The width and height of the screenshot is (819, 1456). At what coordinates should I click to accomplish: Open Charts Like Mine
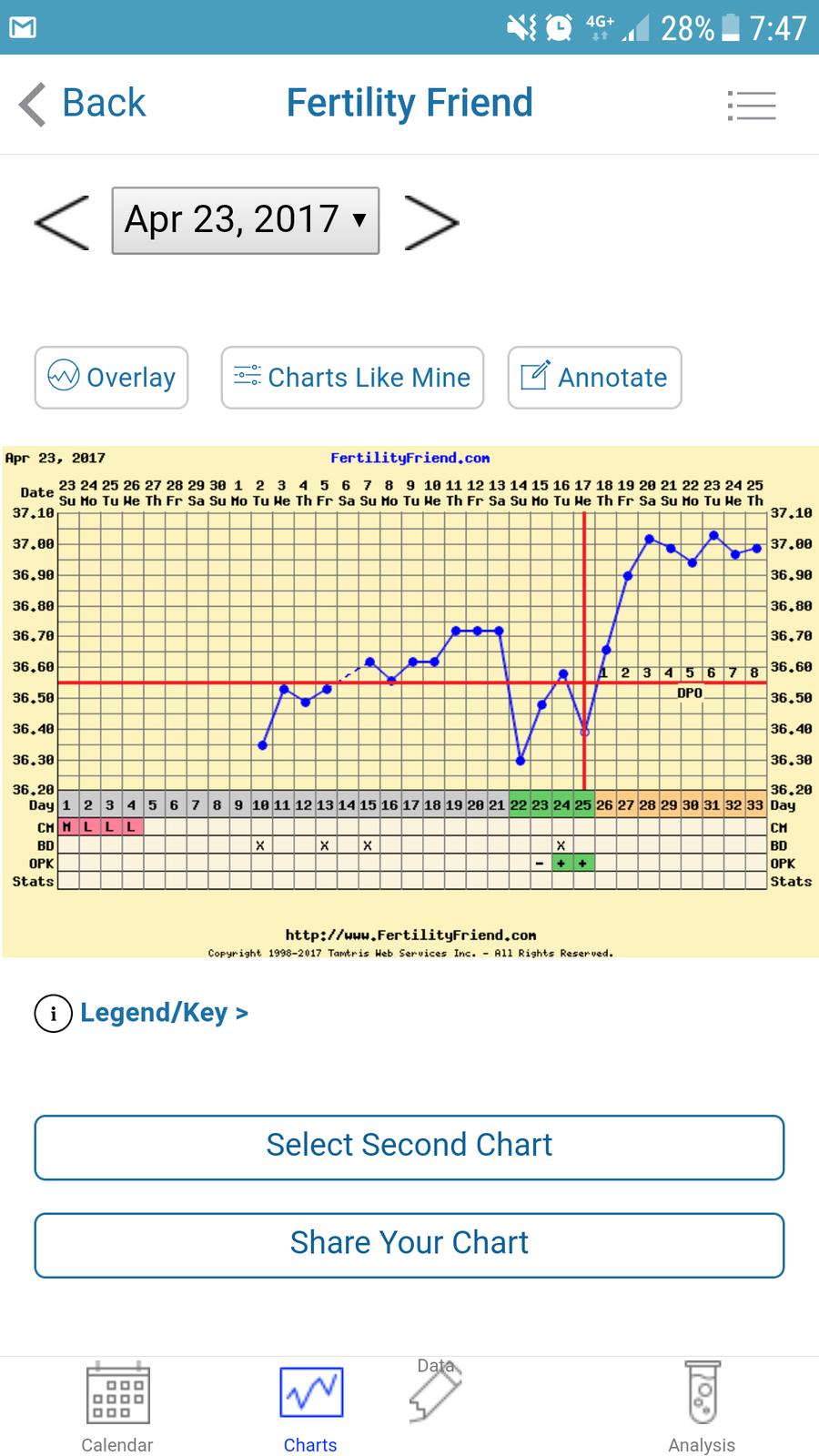point(352,378)
